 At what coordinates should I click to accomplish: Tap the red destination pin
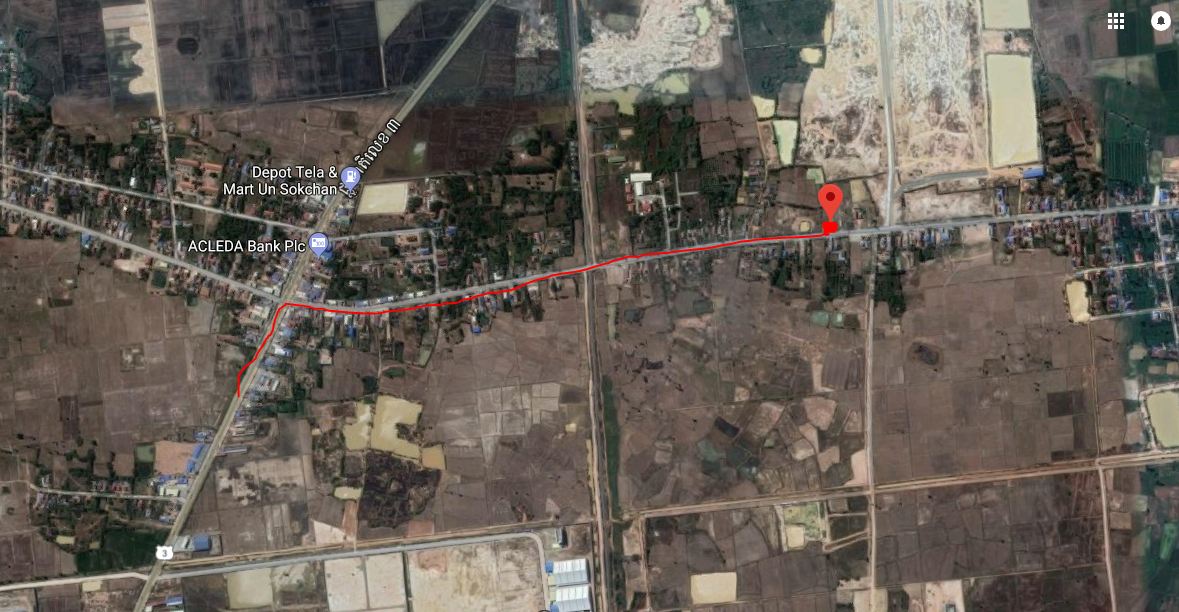pyautogui.click(x=830, y=202)
